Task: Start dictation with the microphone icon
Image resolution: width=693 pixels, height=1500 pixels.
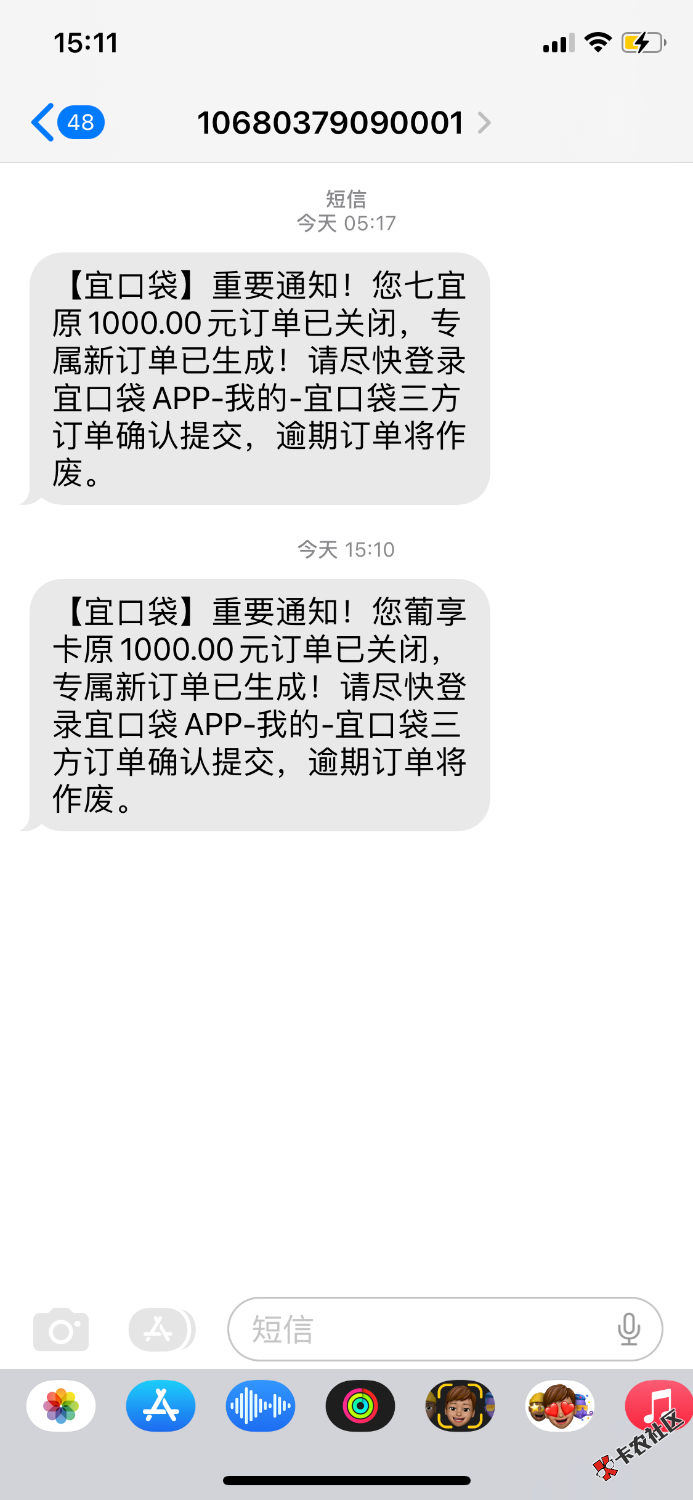Action: pos(629,1329)
